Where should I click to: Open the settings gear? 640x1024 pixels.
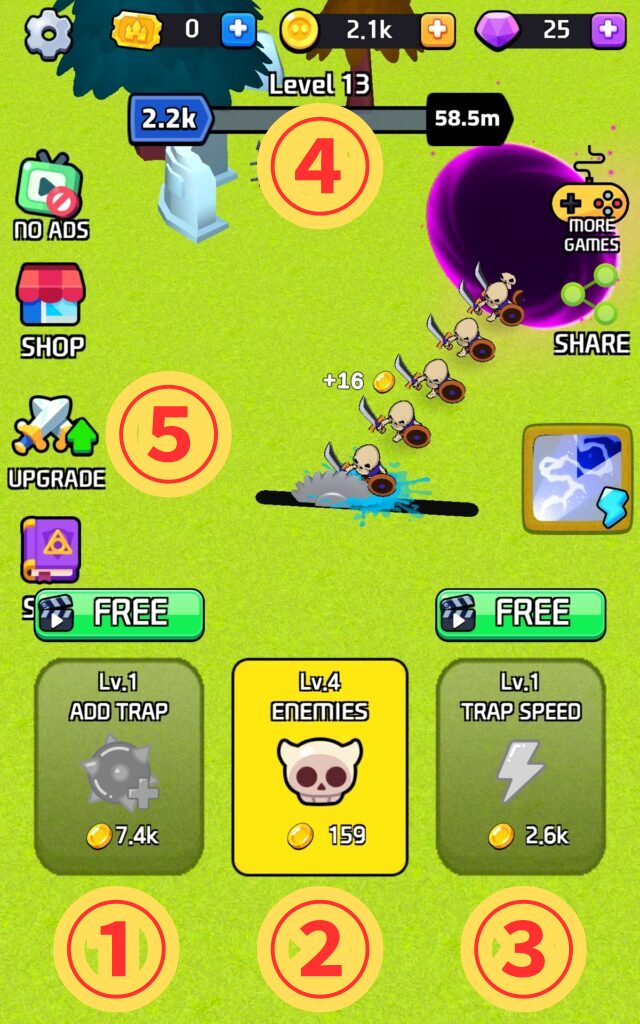pyautogui.click(x=47, y=32)
